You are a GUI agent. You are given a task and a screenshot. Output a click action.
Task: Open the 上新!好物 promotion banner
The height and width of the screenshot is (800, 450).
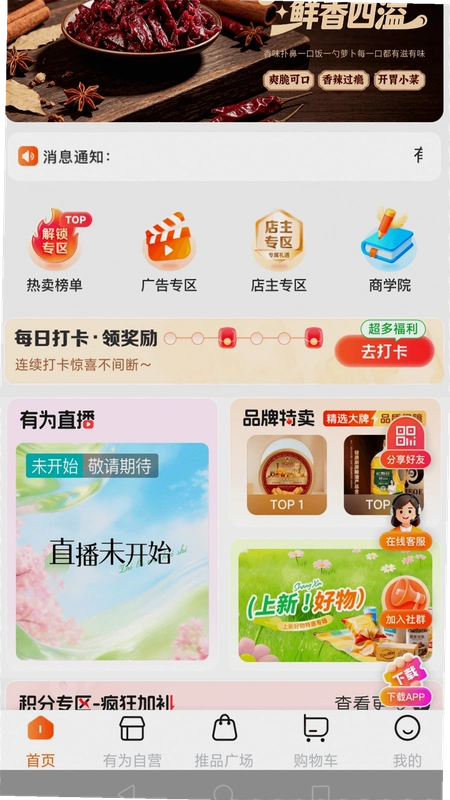(x=335, y=605)
